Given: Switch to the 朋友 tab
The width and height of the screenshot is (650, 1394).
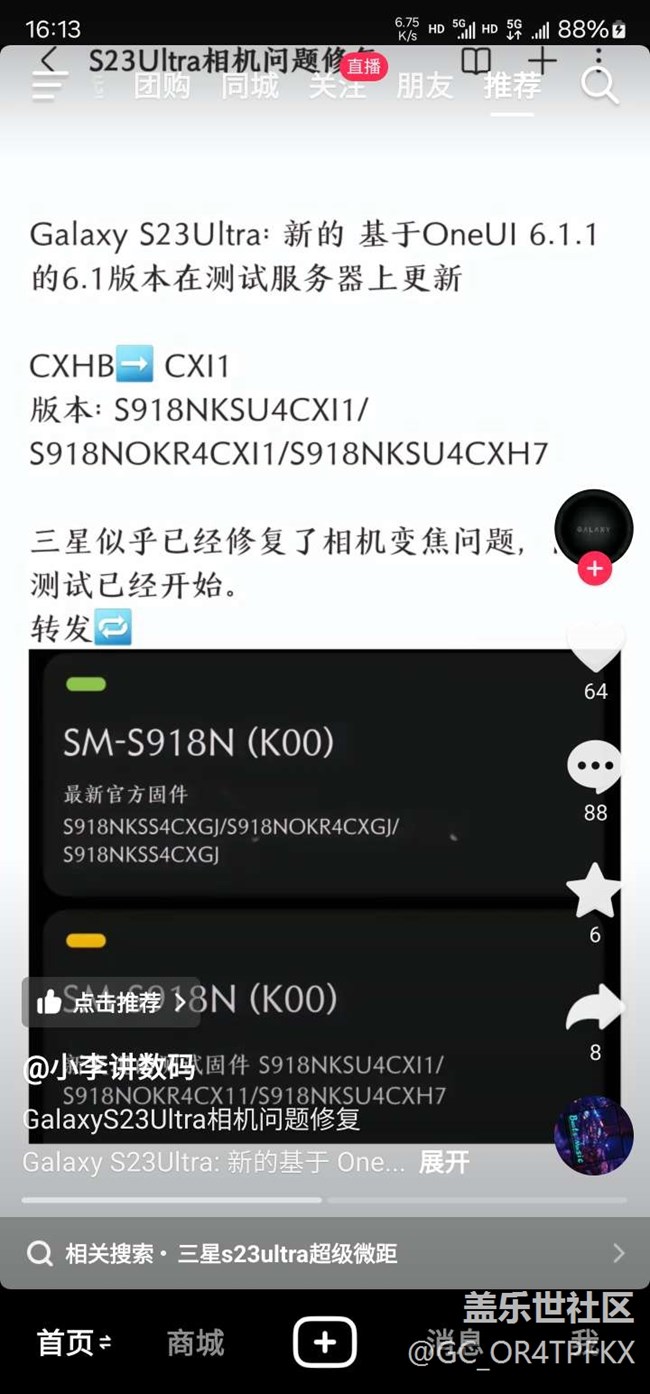Looking at the screenshot, I should coord(425,86).
